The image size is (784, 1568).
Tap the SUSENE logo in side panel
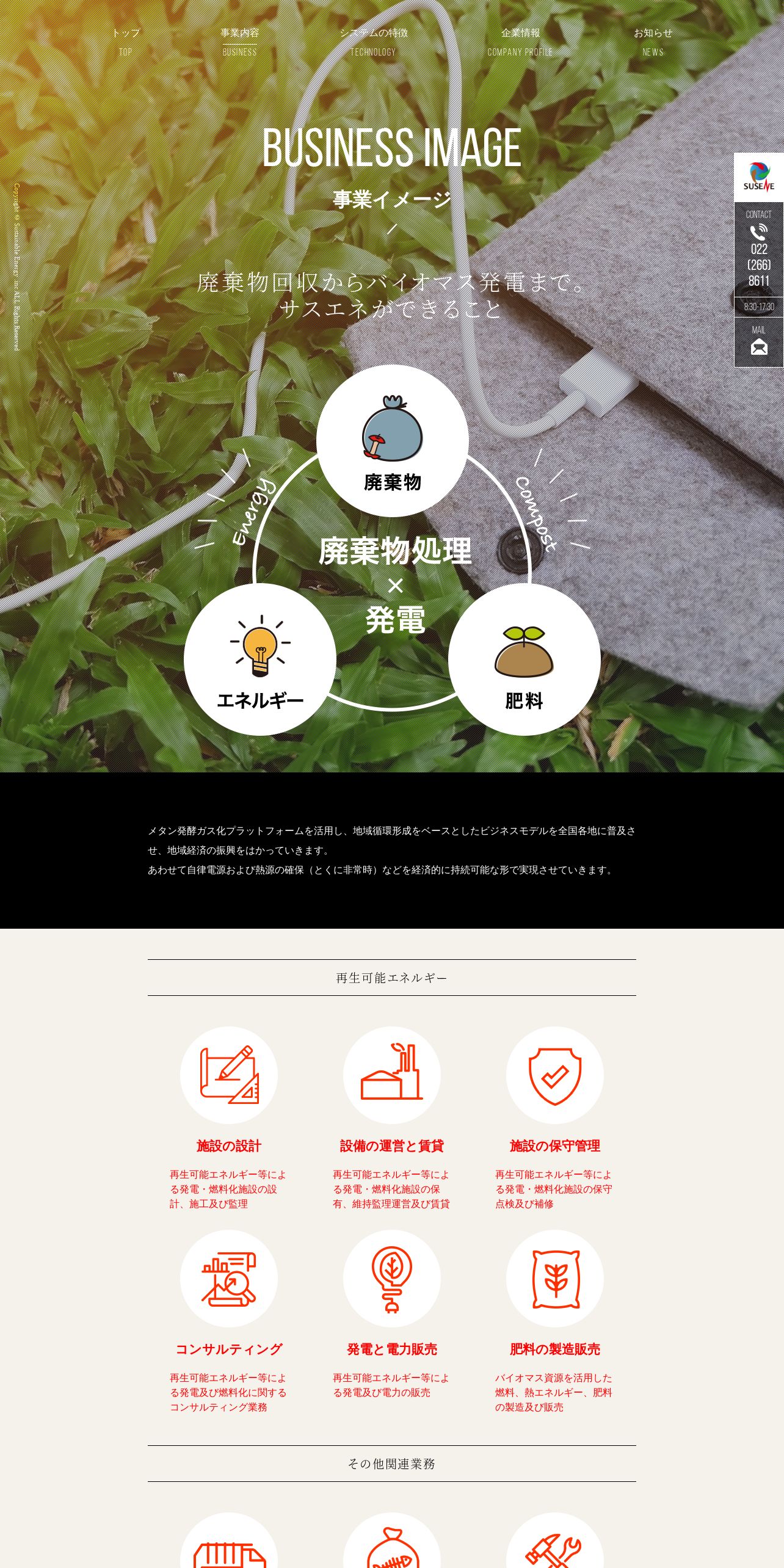[758, 178]
